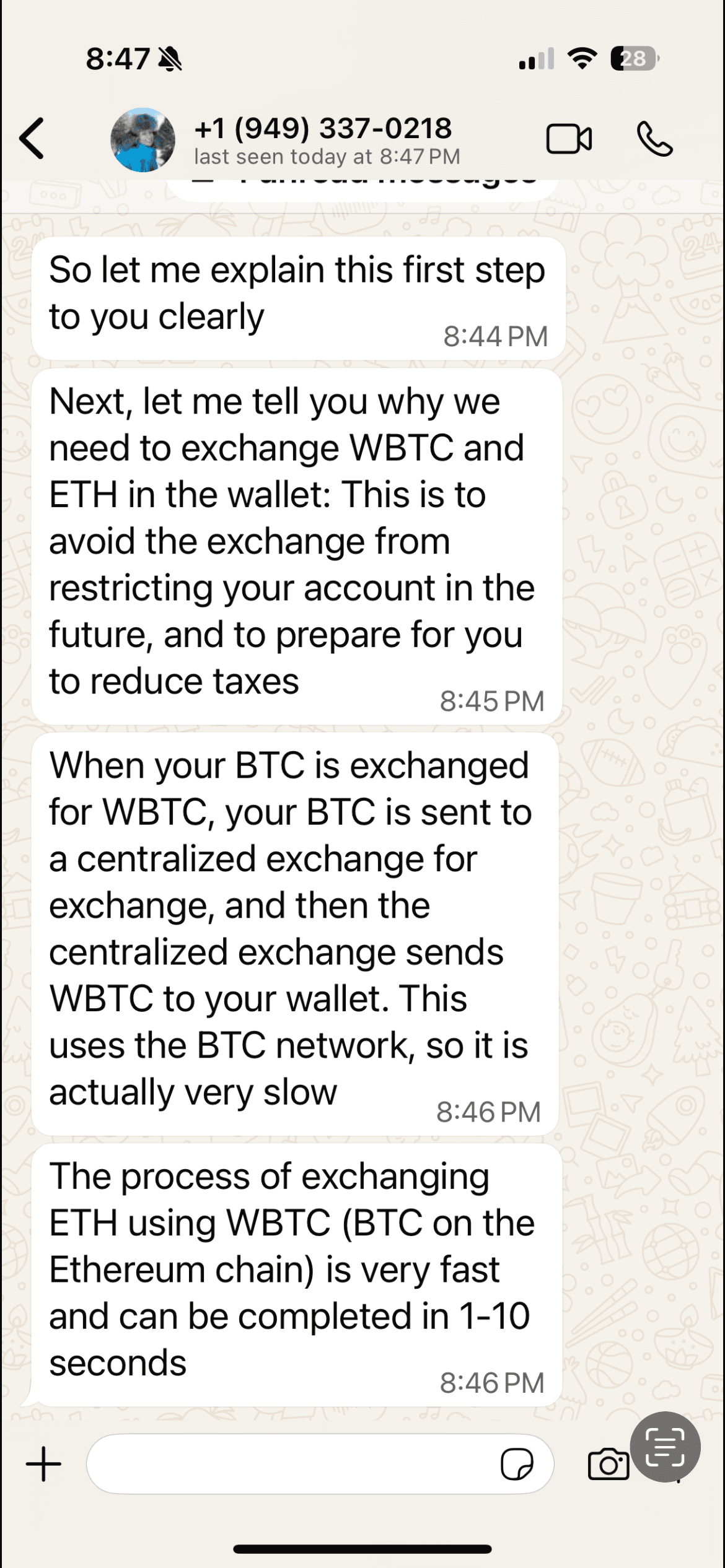The height and width of the screenshot is (1568, 725).
Task: Start a video call with this contact
Action: (x=568, y=139)
